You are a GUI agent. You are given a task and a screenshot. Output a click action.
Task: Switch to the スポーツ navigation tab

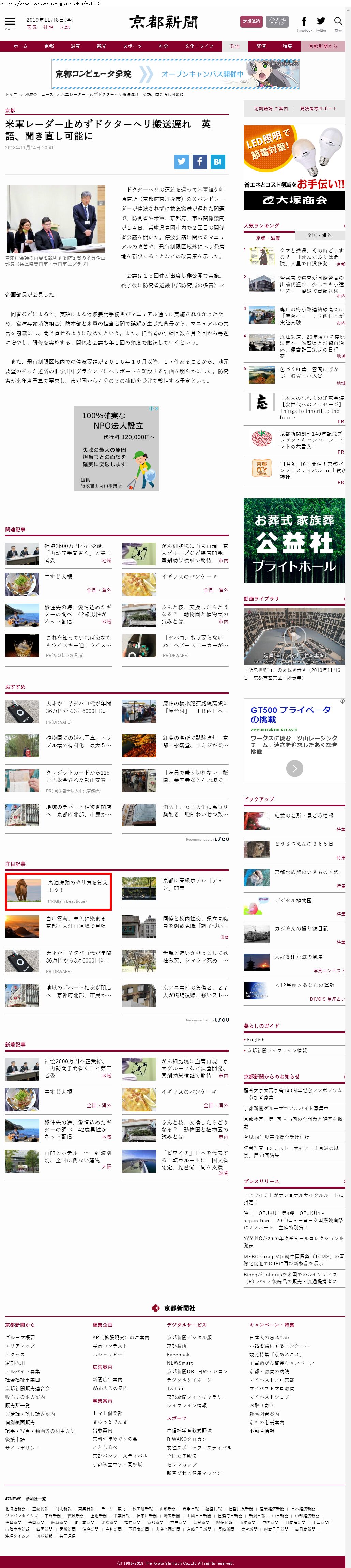click(132, 46)
